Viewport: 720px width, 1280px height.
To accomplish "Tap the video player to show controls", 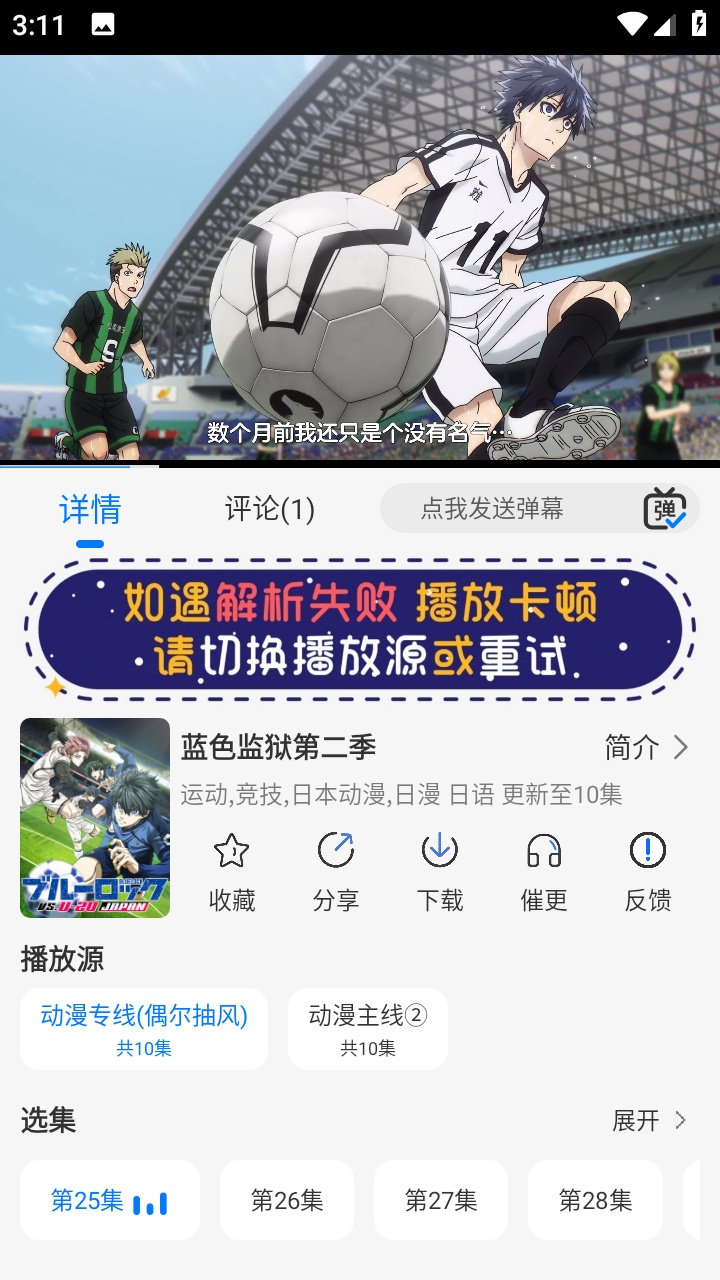I will tap(360, 260).
